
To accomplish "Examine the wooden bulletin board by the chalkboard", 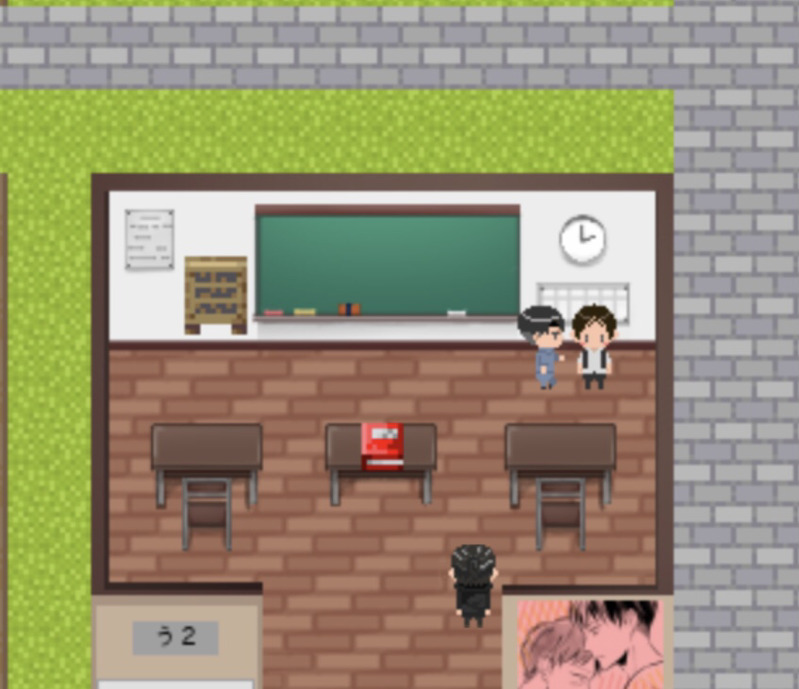I will tap(216, 294).
